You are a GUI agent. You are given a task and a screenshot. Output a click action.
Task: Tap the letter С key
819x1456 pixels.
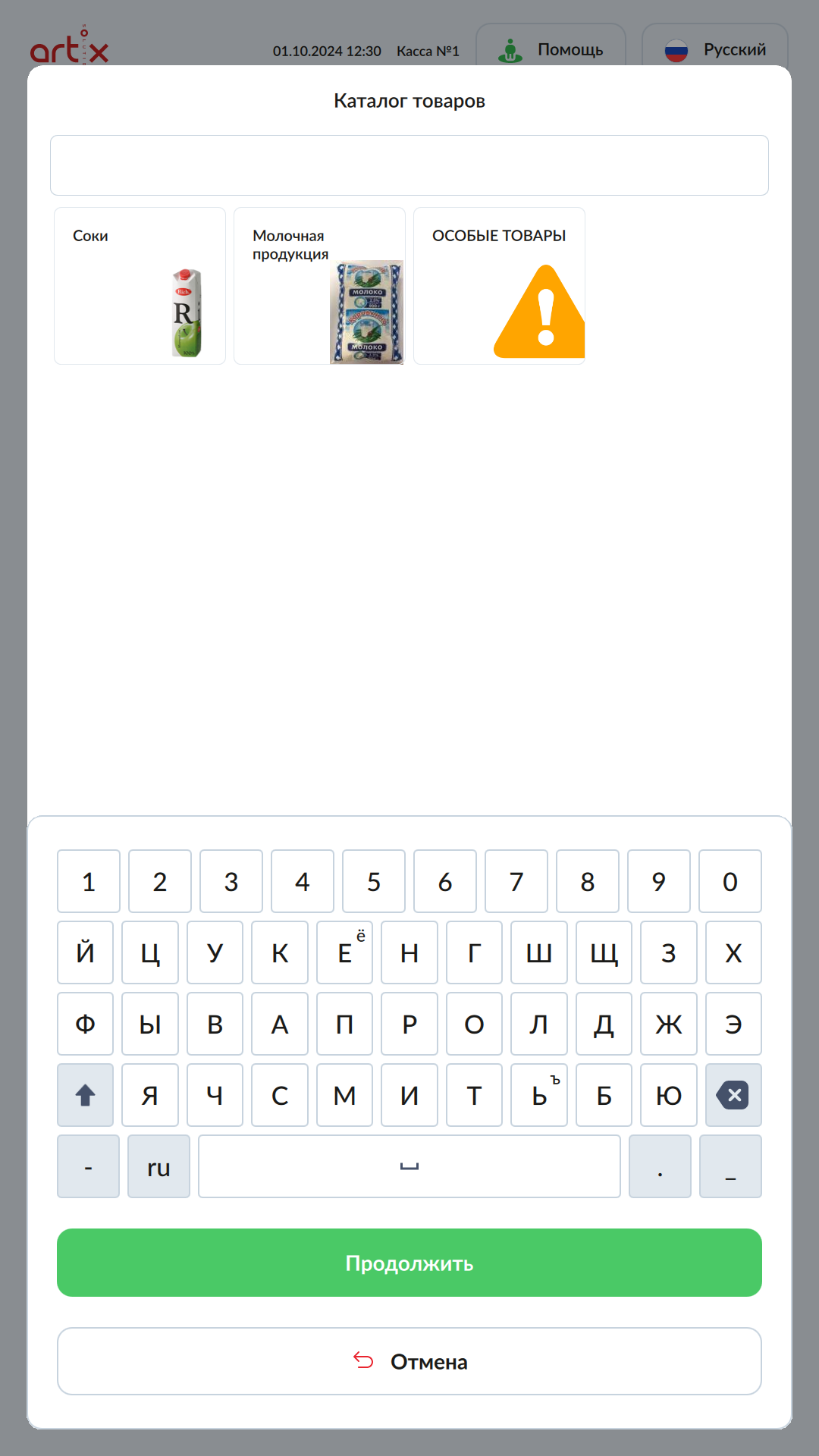(x=280, y=1095)
